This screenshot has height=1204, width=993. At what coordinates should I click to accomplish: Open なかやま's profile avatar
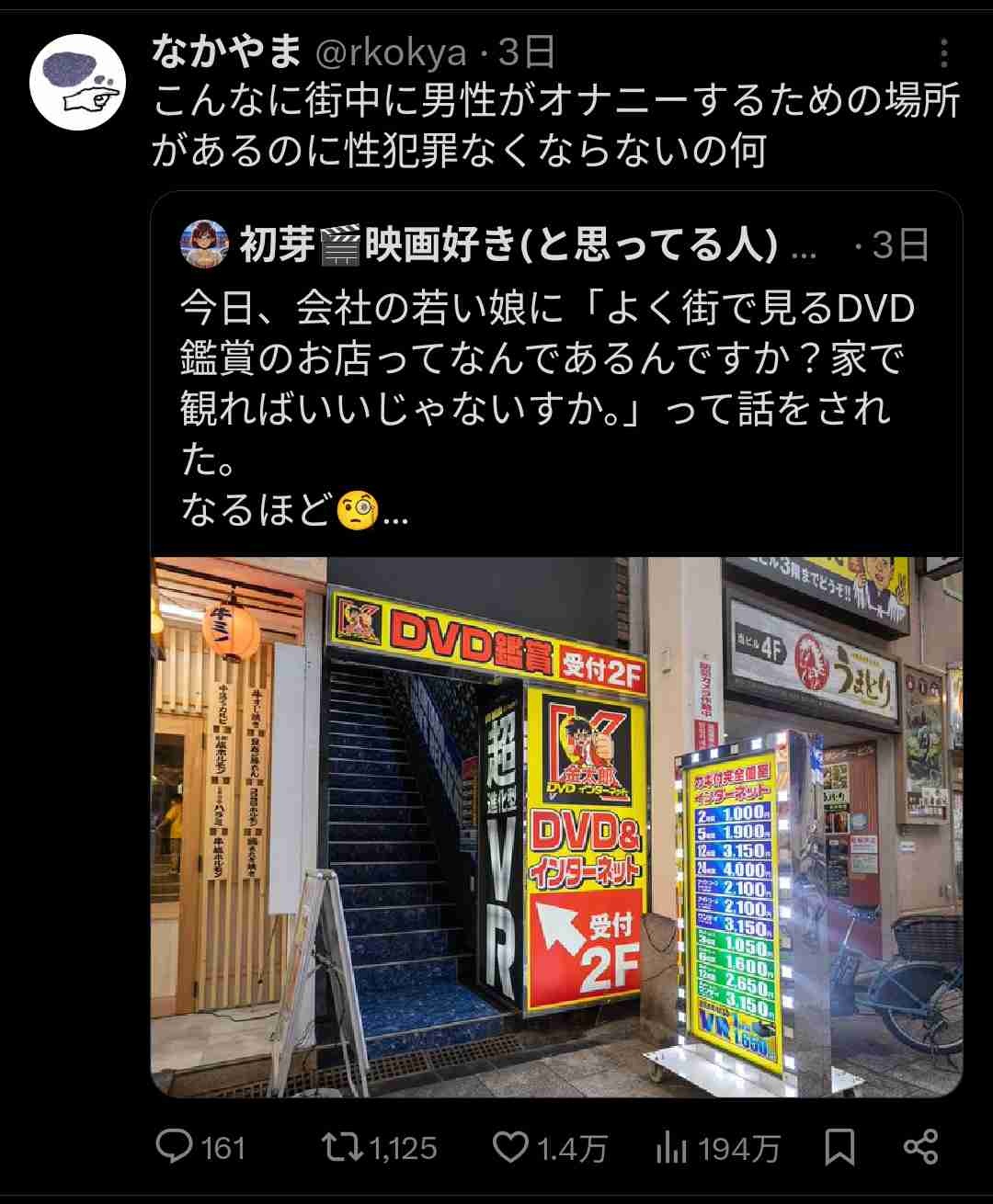[x=77, y=84]
